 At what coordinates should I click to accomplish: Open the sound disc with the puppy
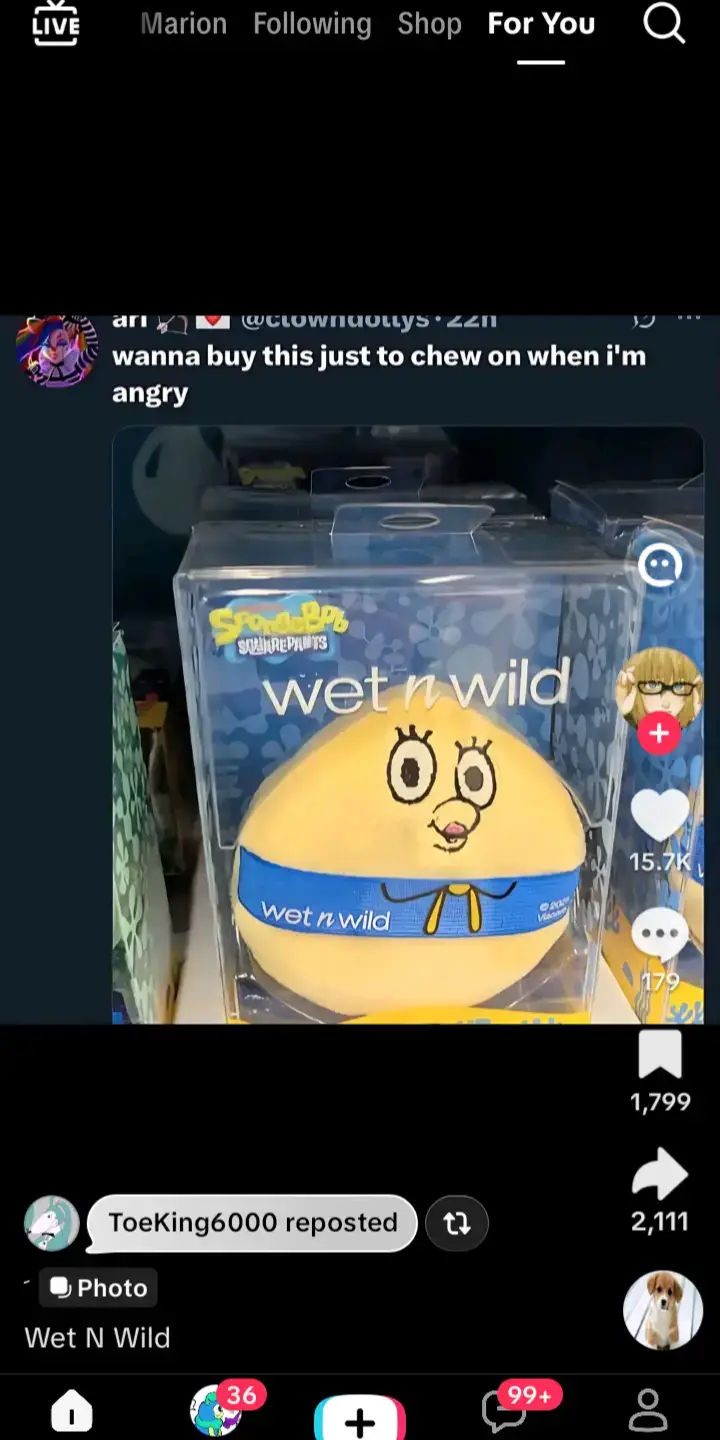click(663, 1311)
